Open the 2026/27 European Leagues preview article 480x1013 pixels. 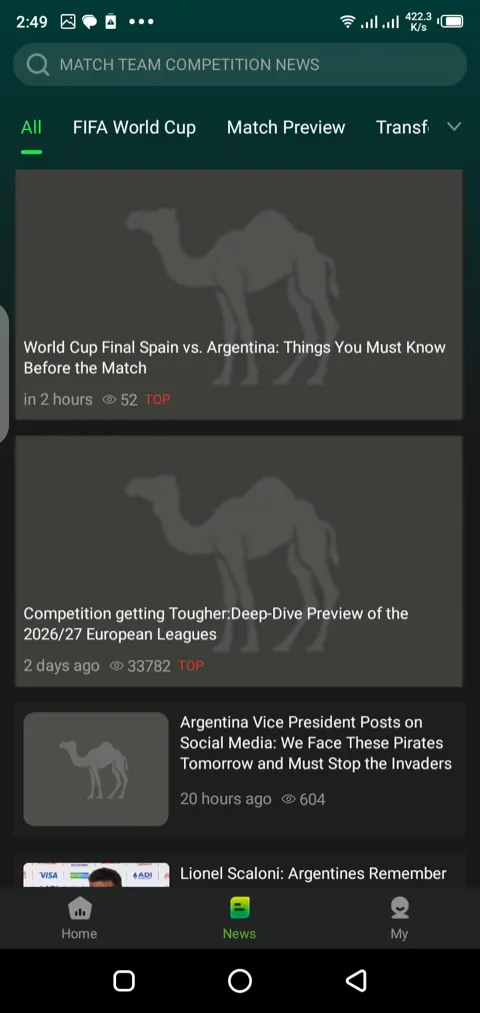[x=239, y=561]
